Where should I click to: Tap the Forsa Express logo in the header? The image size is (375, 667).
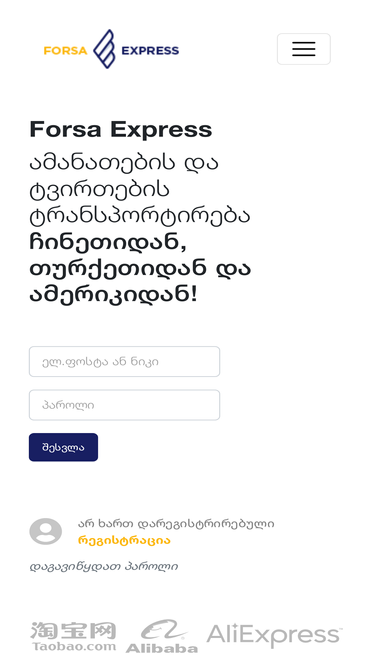point(111,49)
